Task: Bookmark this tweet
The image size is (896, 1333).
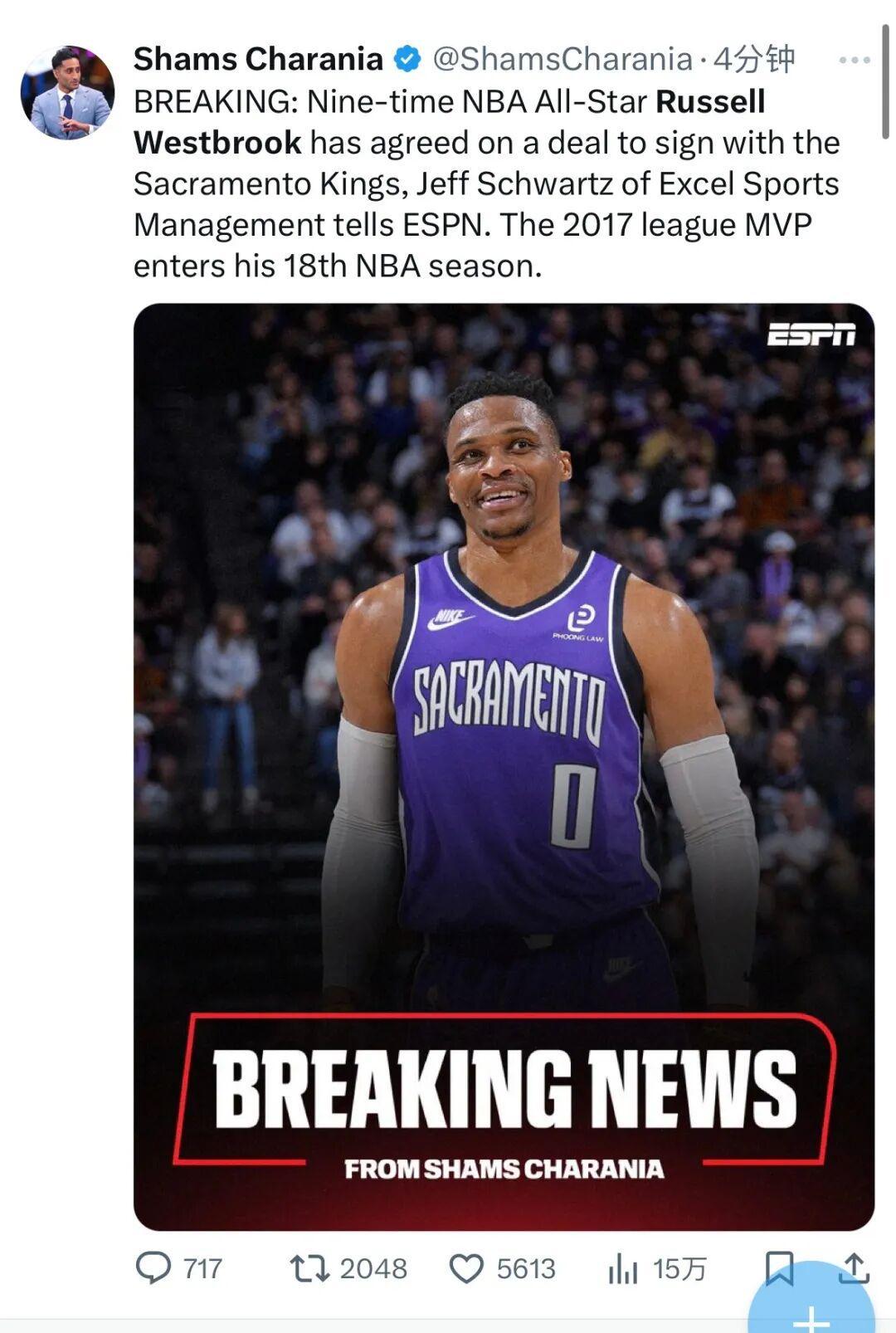Action: [778, 1267]
